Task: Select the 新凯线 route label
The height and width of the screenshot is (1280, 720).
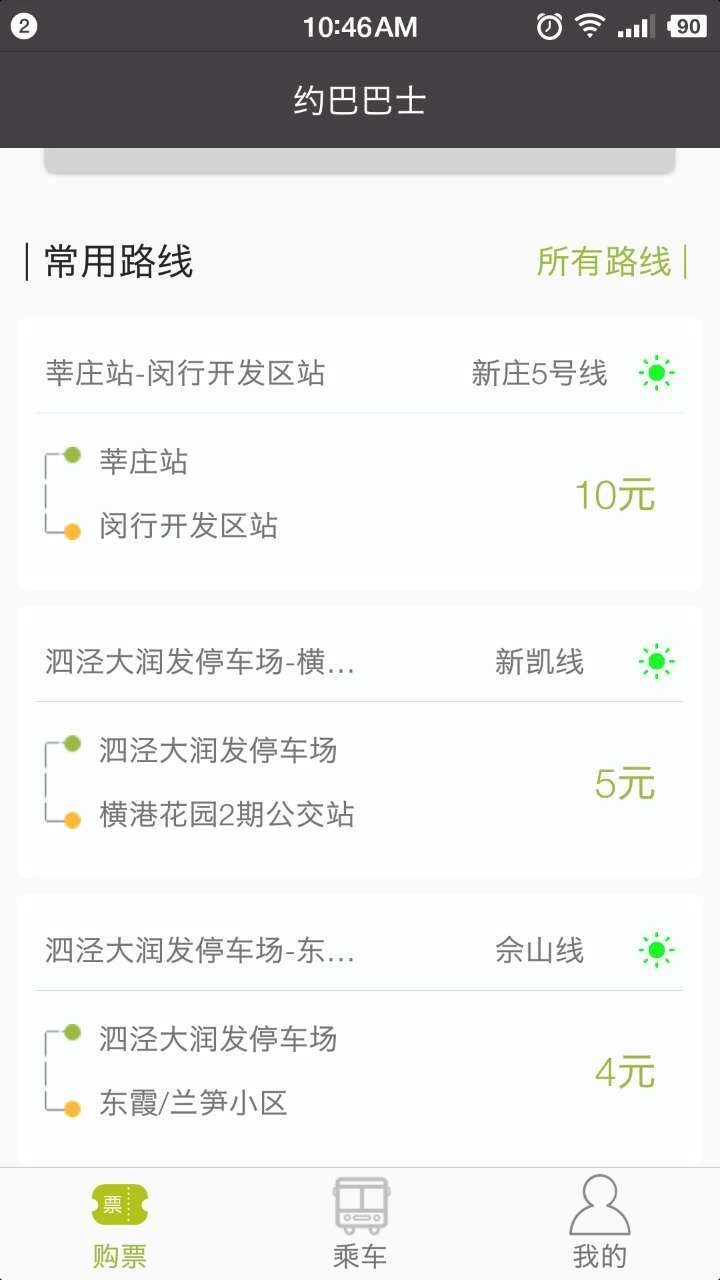Action: pos(538,662)
